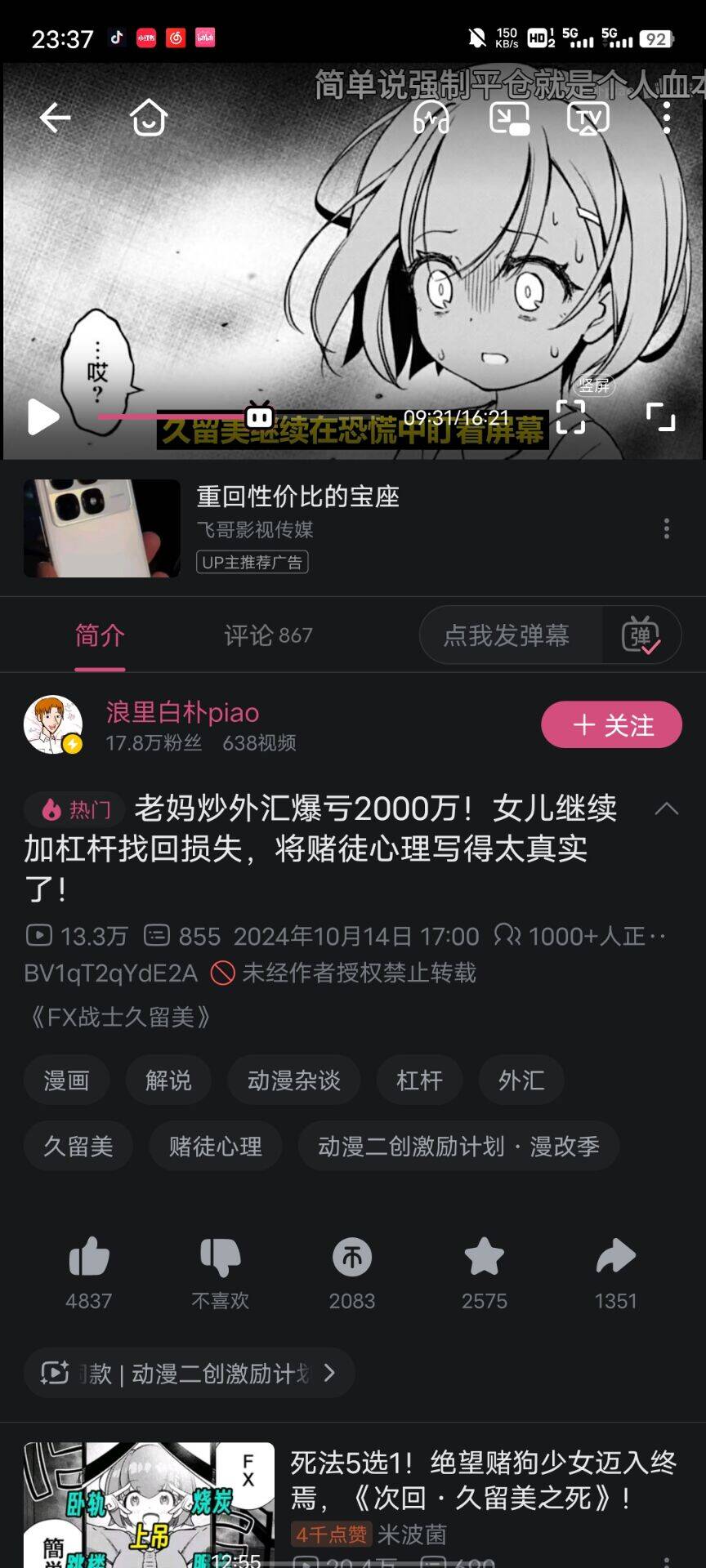Enter fullscreen via the corner brackets icon
706x1568 pixels.
click(x=660, y=416)
